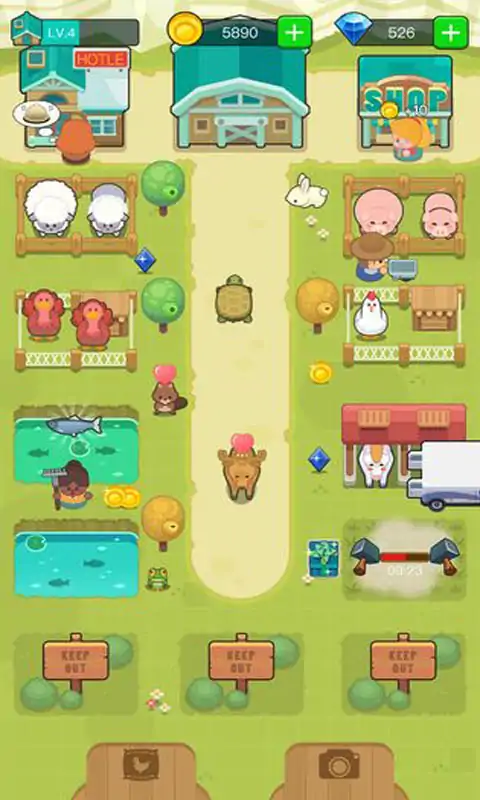Tap the heart above the beaver
The image size is (480, 800).
(164, 375)
